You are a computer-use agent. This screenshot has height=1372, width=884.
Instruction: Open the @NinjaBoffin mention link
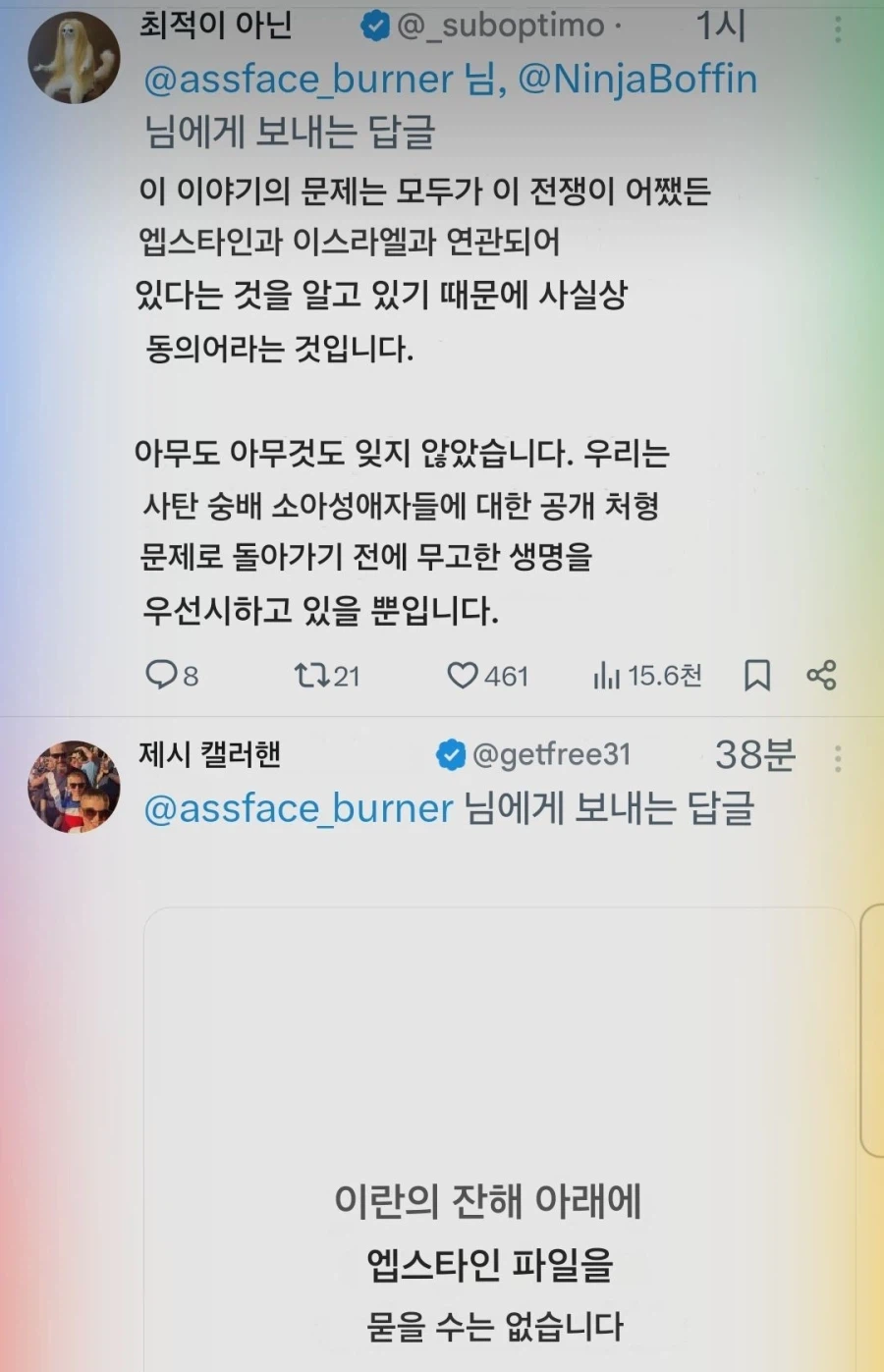(636, 80)
